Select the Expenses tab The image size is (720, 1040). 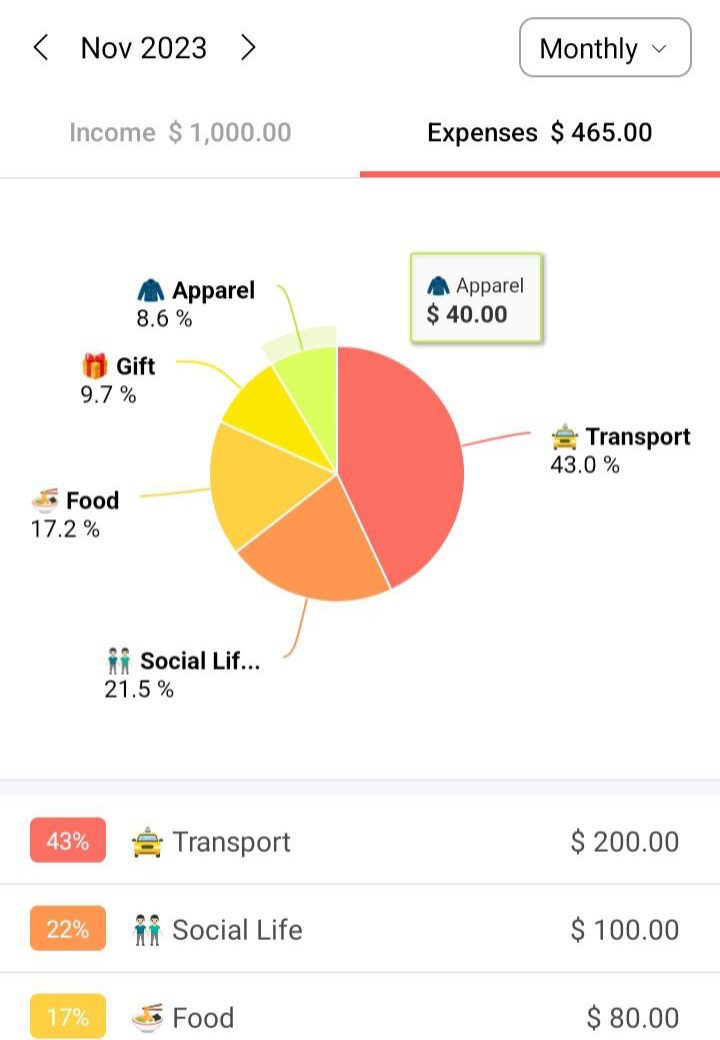[x=538, y=131]
